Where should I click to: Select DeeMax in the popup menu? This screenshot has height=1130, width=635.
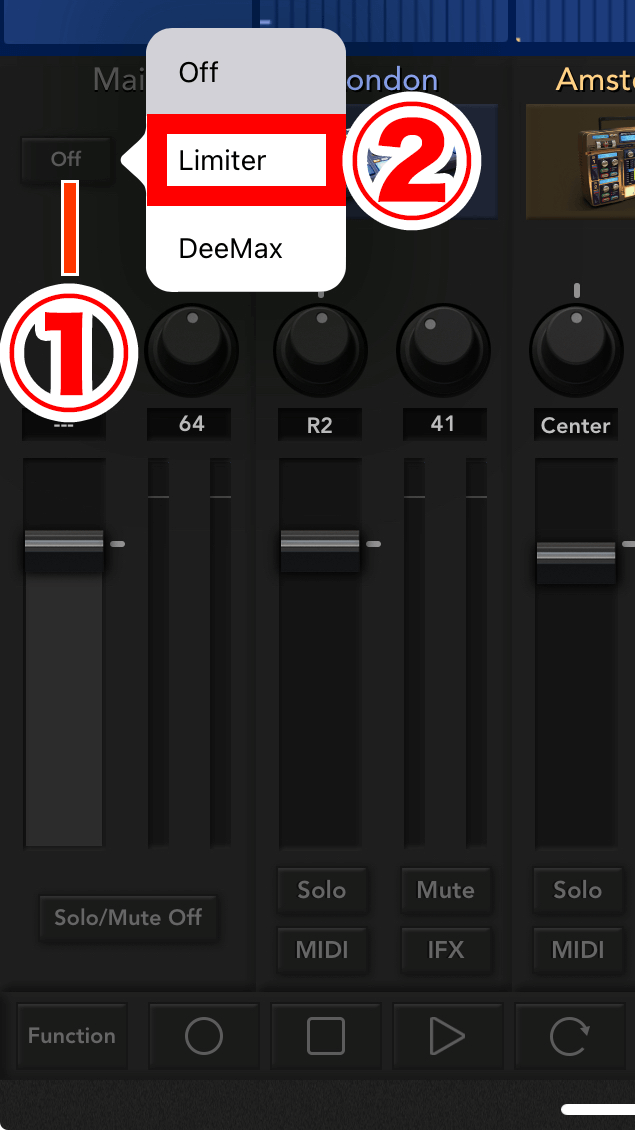(245, 248)
